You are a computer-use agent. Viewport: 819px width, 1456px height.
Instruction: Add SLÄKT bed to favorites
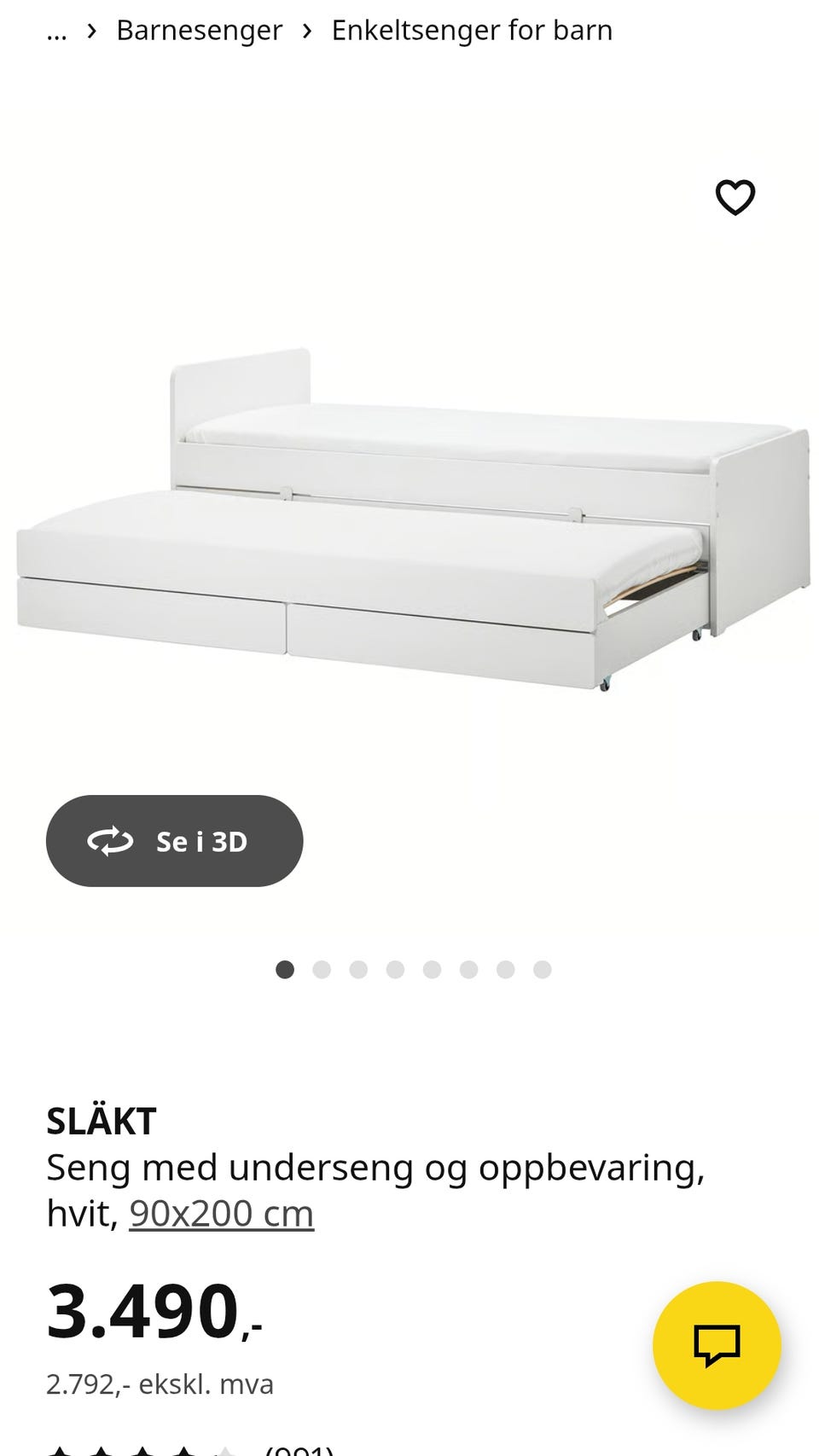tap(735, 198)
